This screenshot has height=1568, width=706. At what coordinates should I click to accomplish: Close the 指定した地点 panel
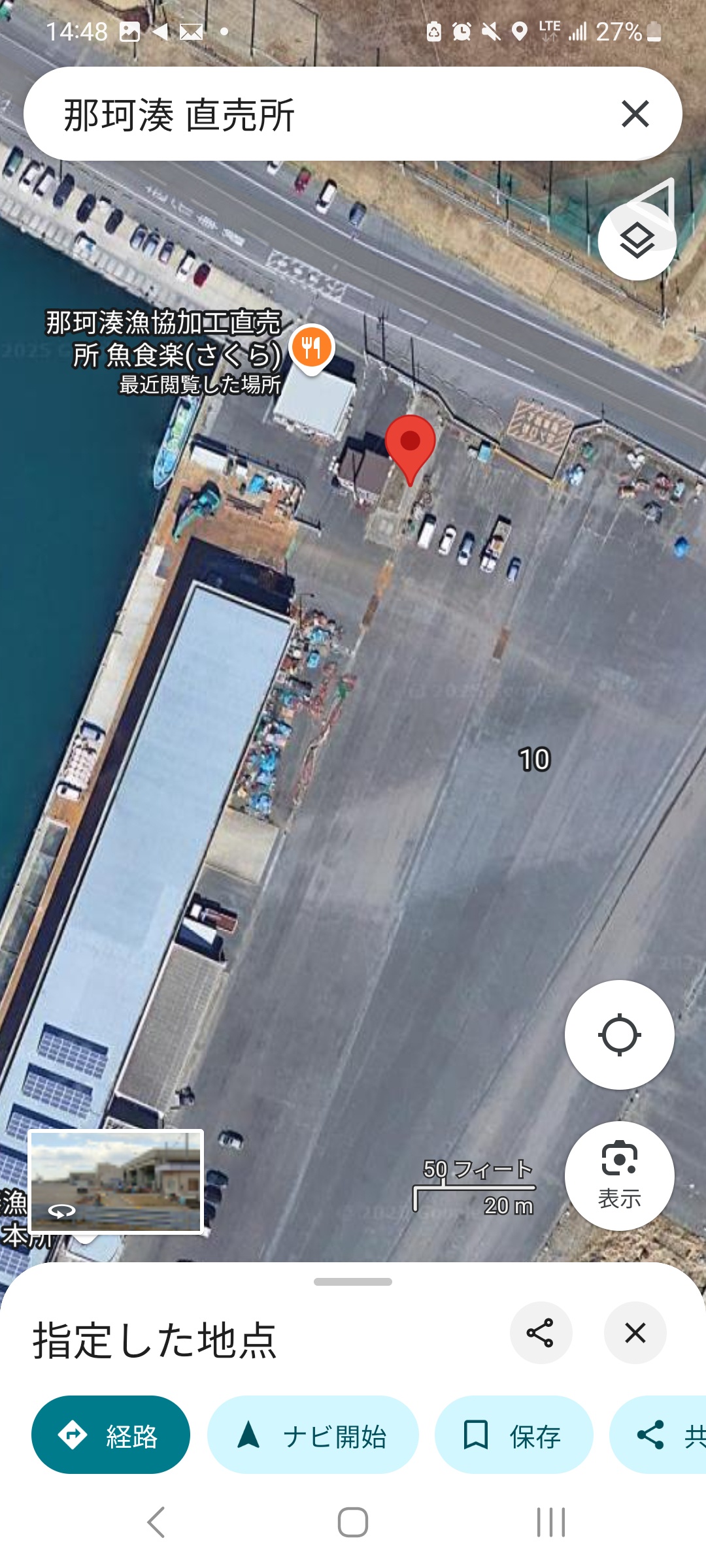coord(635,1333)
